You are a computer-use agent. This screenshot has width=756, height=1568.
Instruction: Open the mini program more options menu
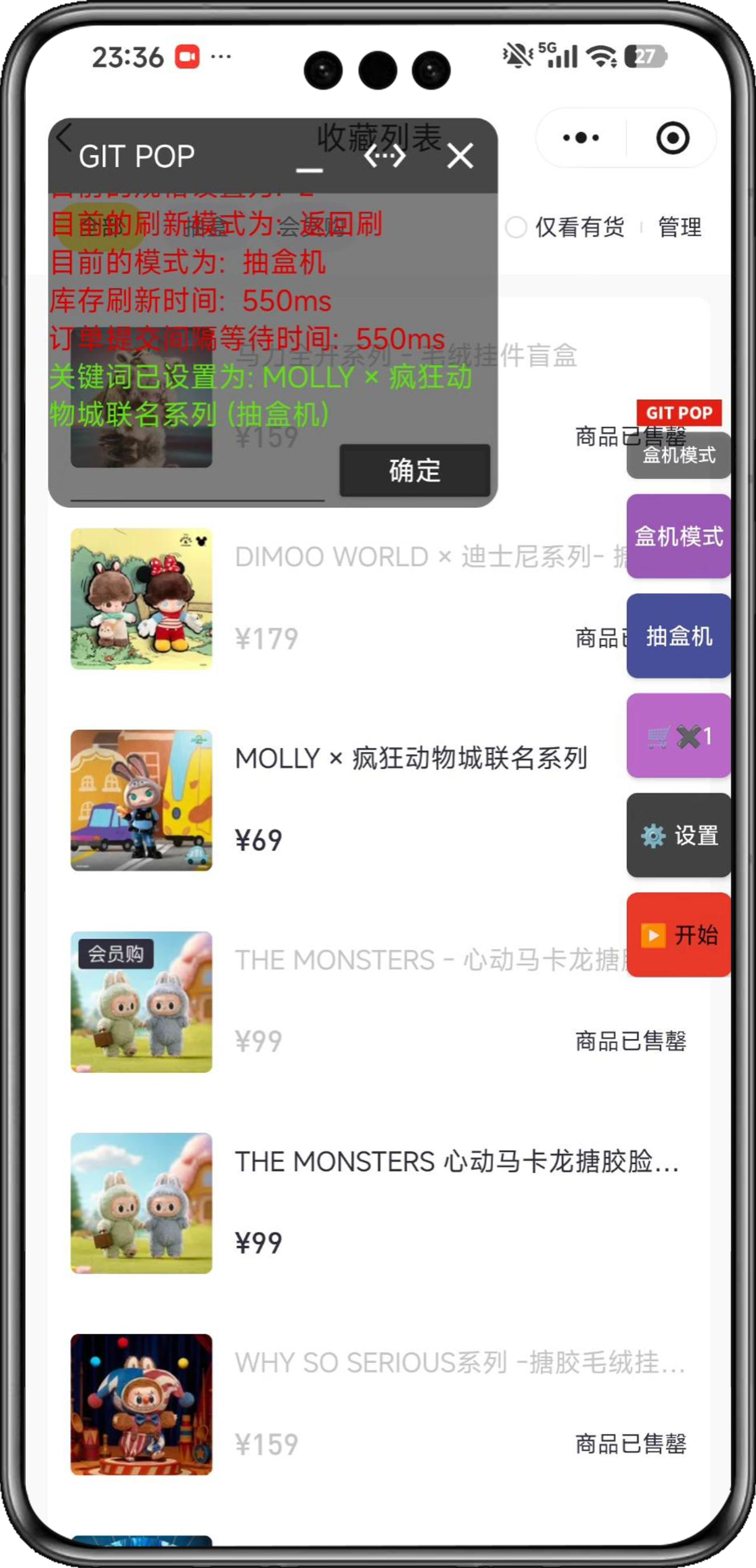click(581, 138)
